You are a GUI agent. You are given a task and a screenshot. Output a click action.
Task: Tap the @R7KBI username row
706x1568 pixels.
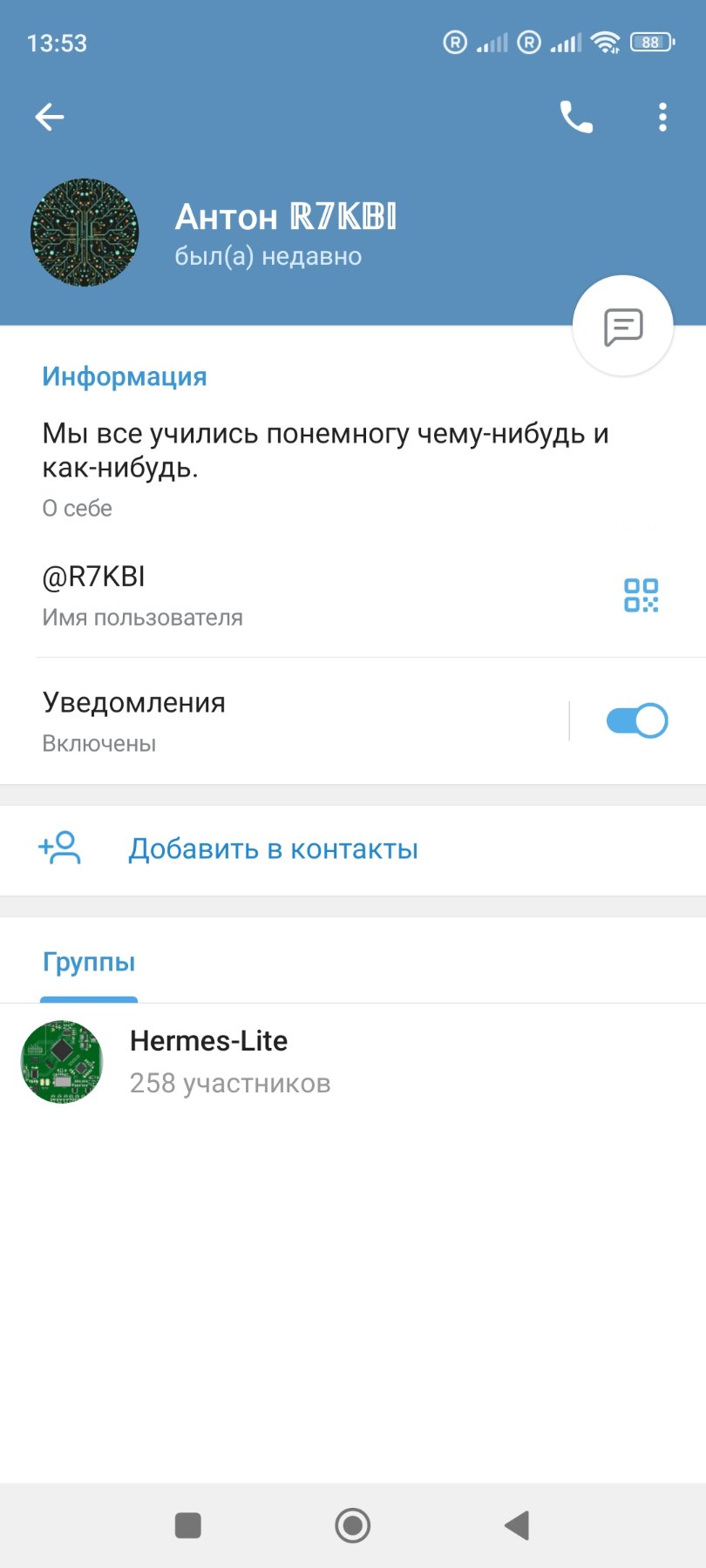pyautogui.click(x=353, y=596)
